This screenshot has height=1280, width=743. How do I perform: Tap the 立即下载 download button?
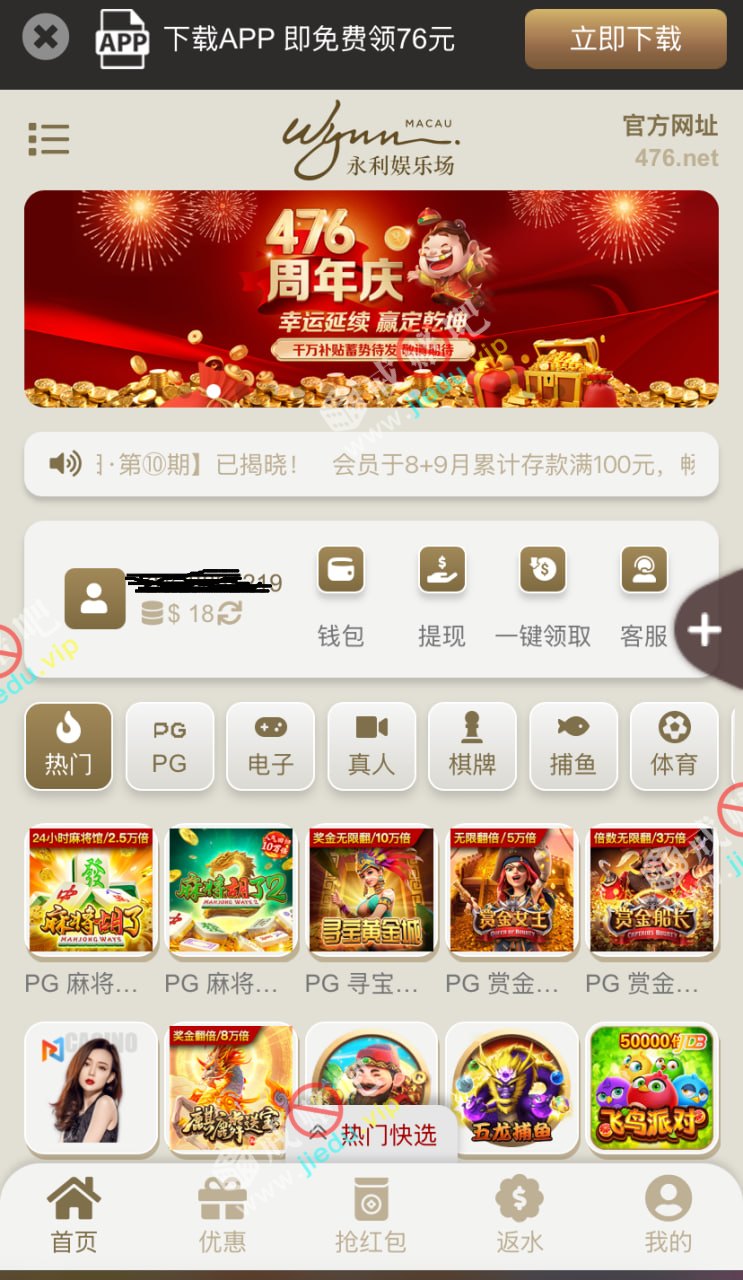625,39
